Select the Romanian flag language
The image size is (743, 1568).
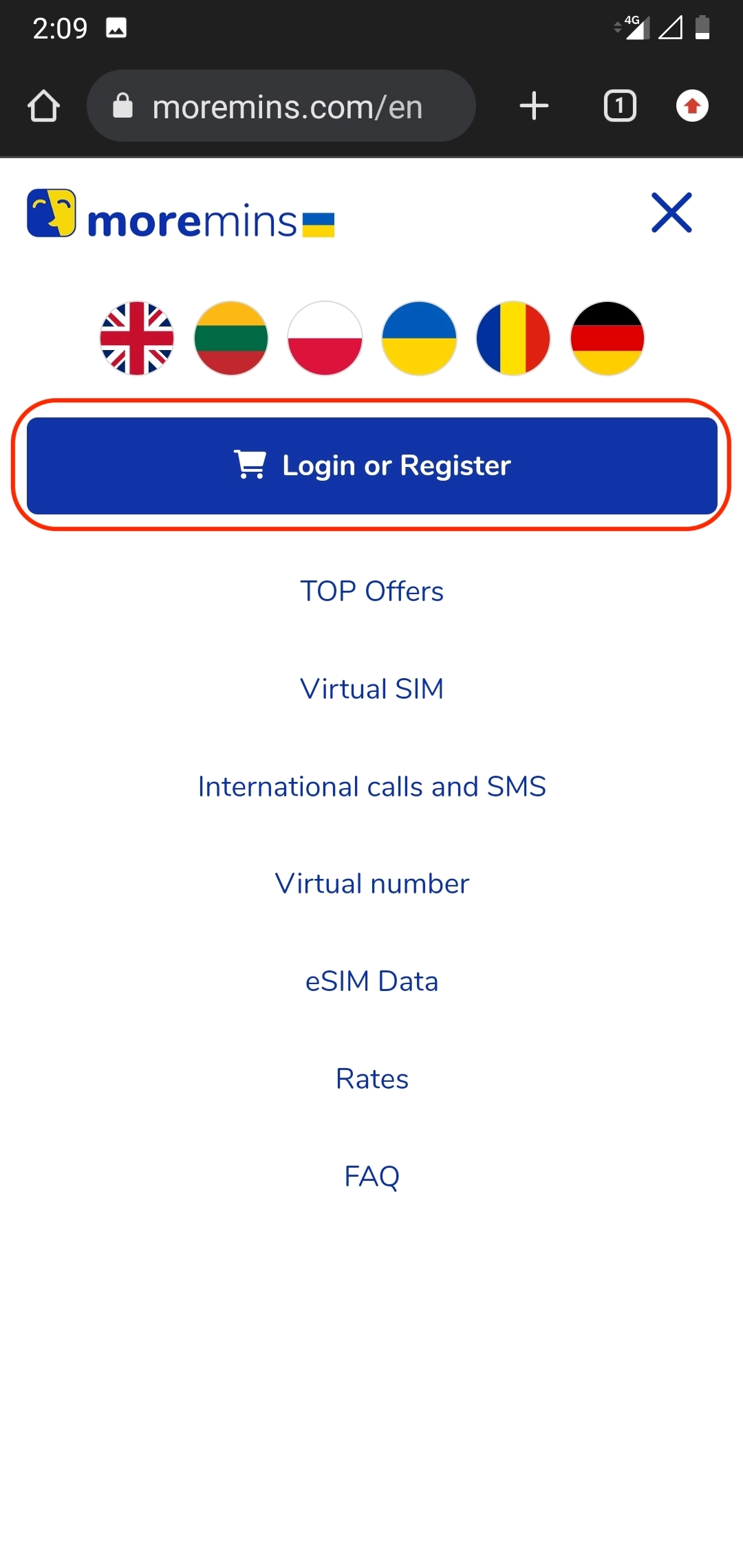(x=513, y=338)
